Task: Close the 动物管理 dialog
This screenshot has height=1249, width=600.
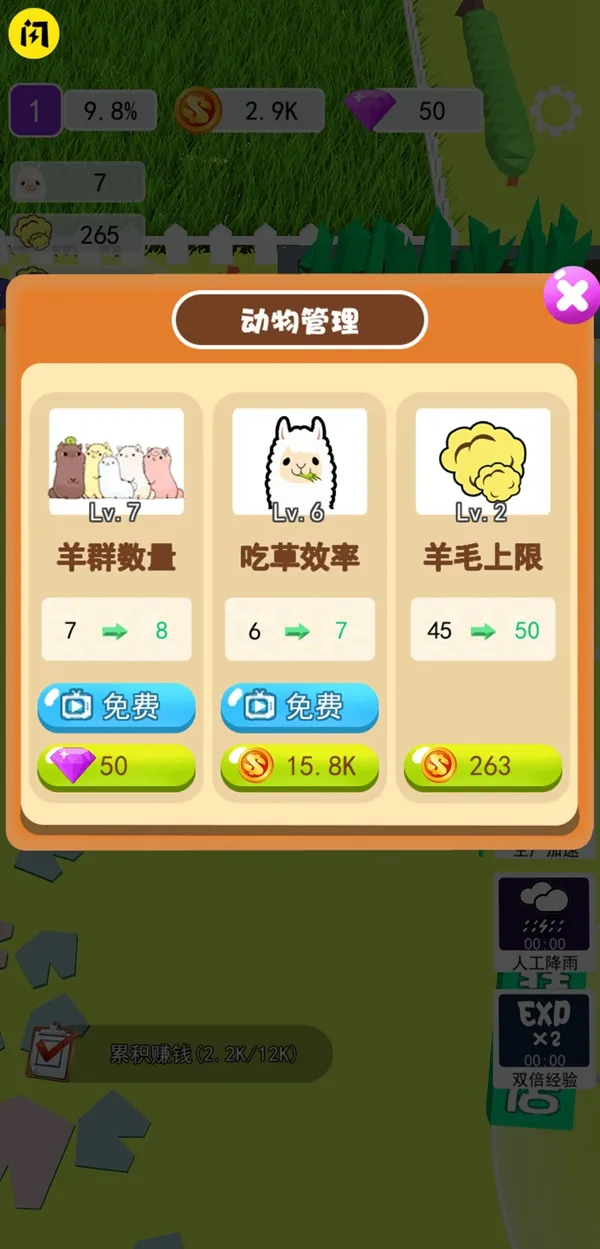Action: [x=571, y=296]
